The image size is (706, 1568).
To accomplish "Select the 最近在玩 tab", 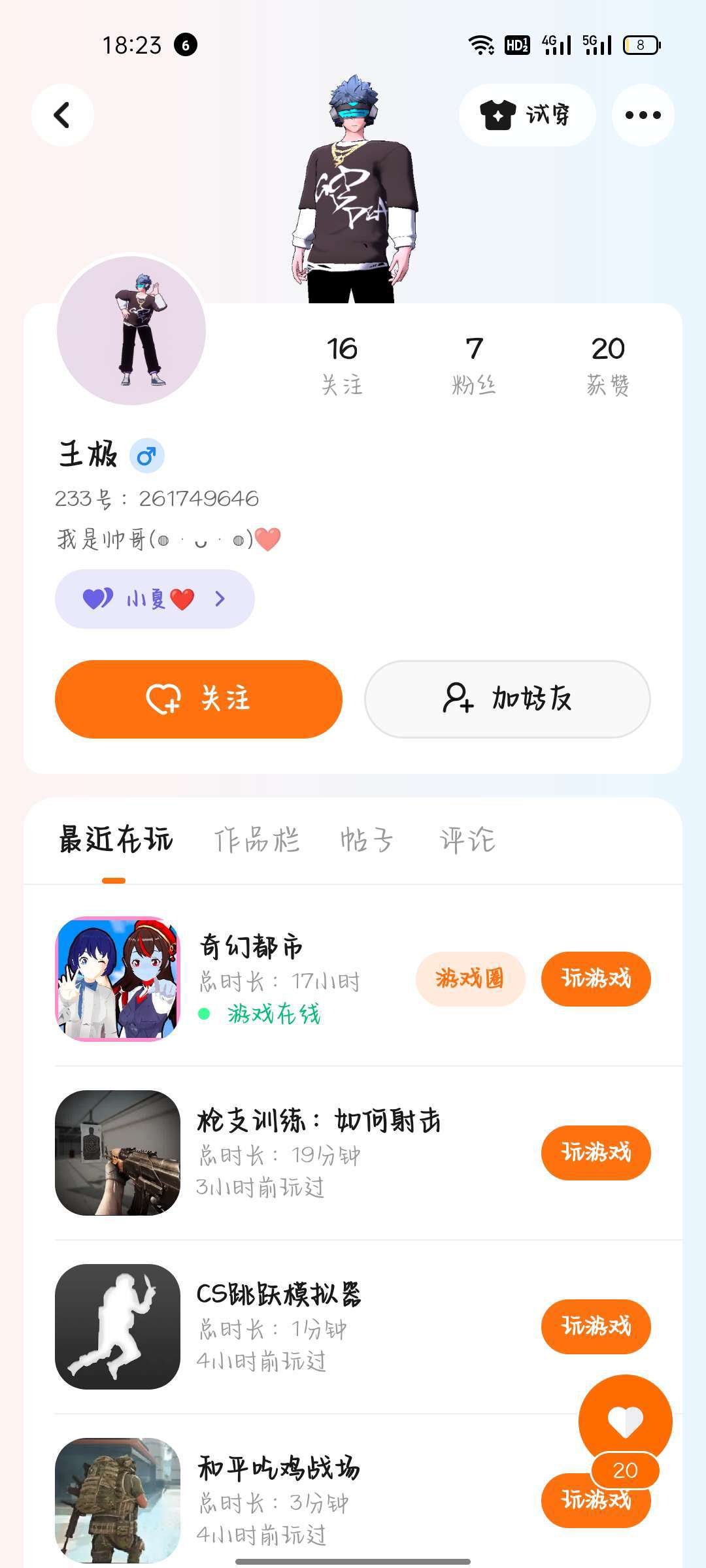I will coord(116,840).
